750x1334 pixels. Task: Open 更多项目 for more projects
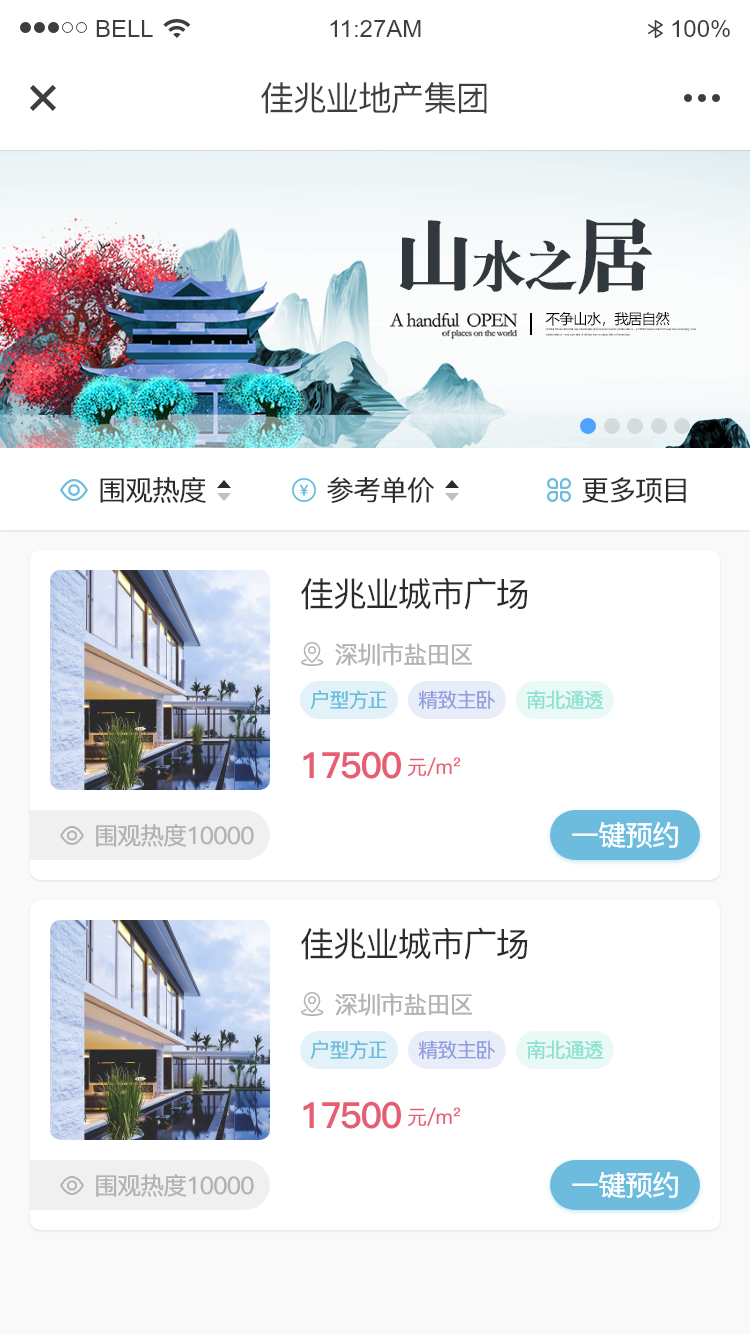click(617, 490)
